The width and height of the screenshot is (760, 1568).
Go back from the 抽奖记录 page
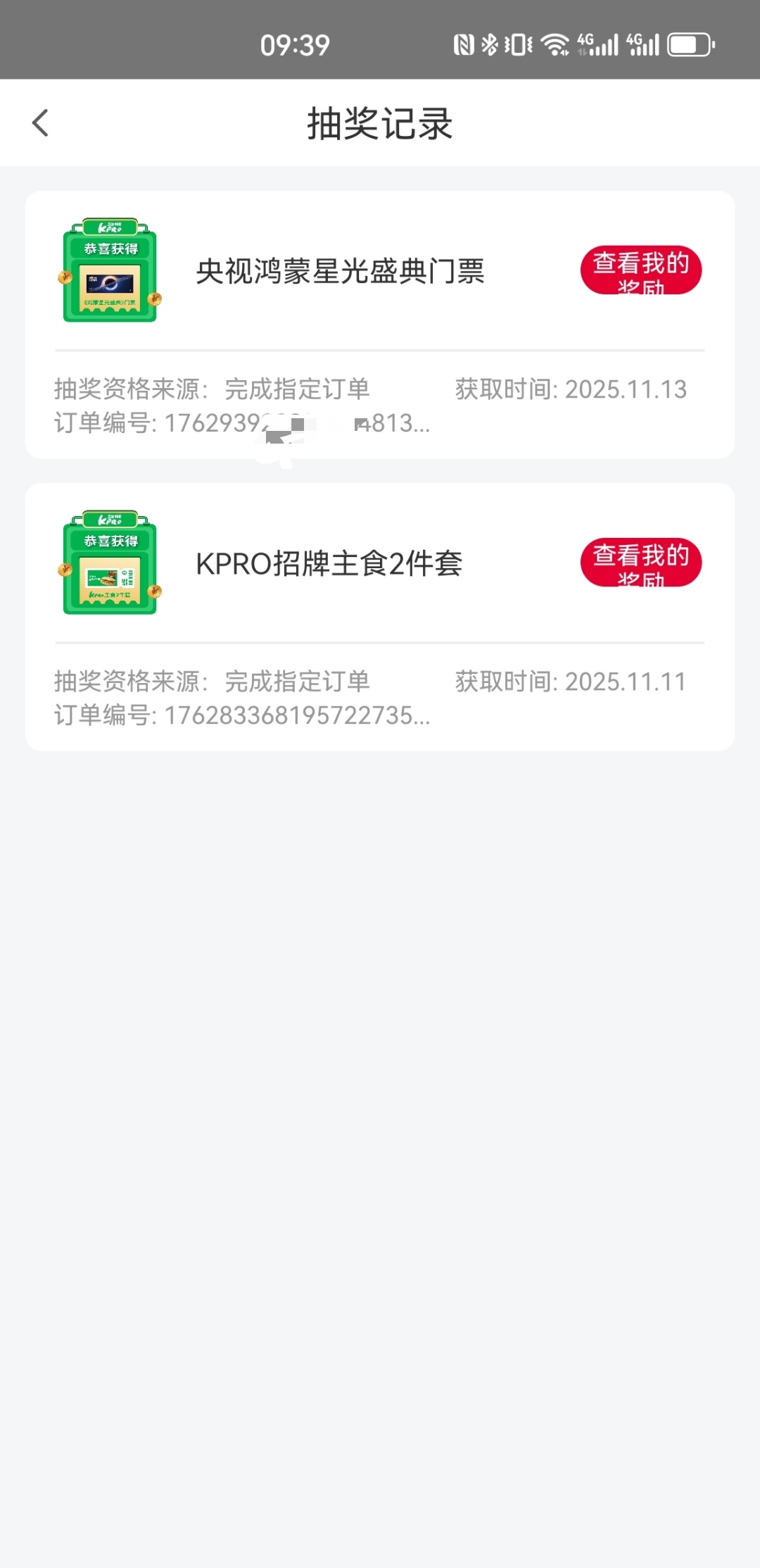point(41,123)
